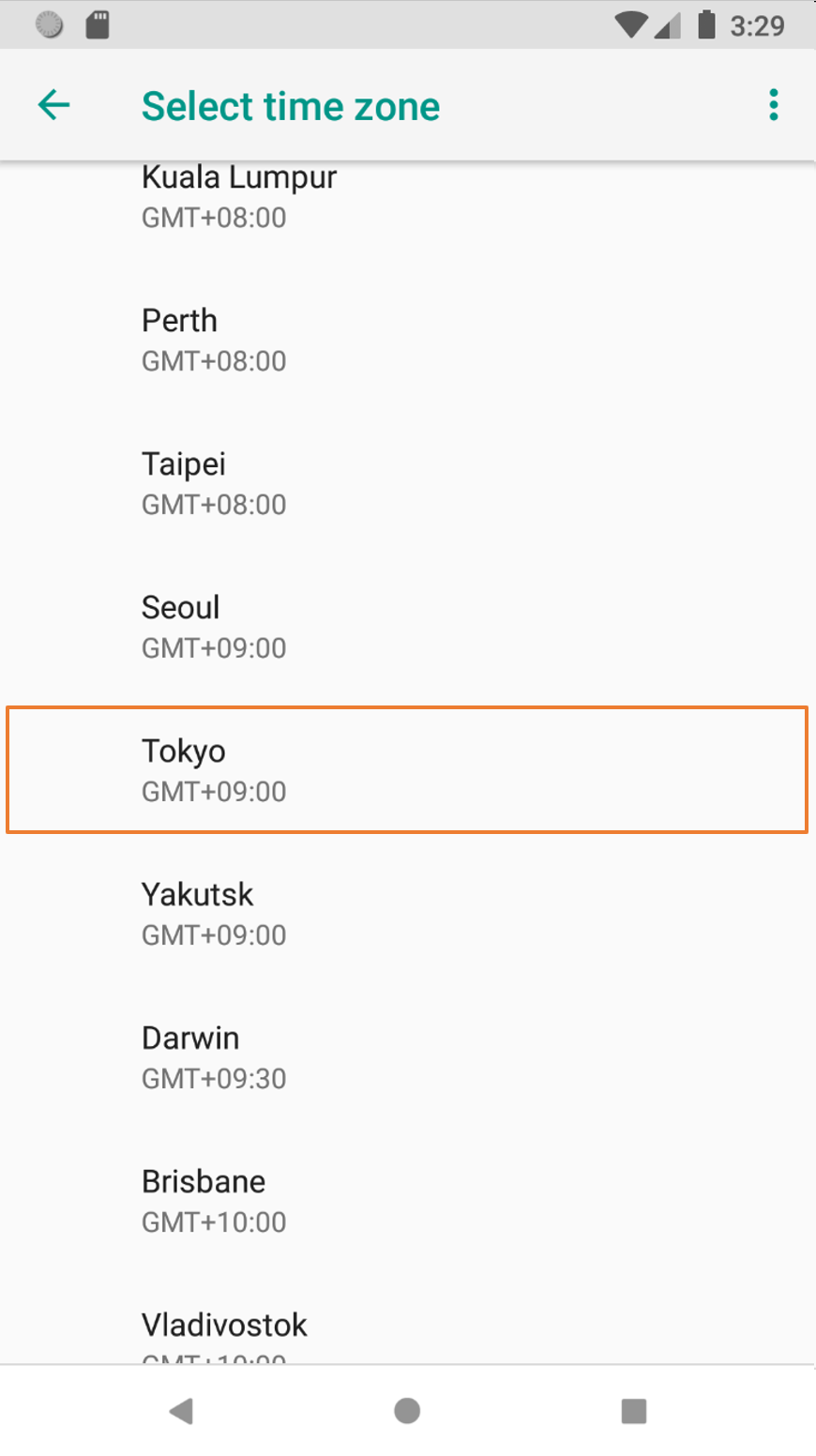
Task: Choose Taipei time zone
Action: pyautogui.click(x=408, y=482)
